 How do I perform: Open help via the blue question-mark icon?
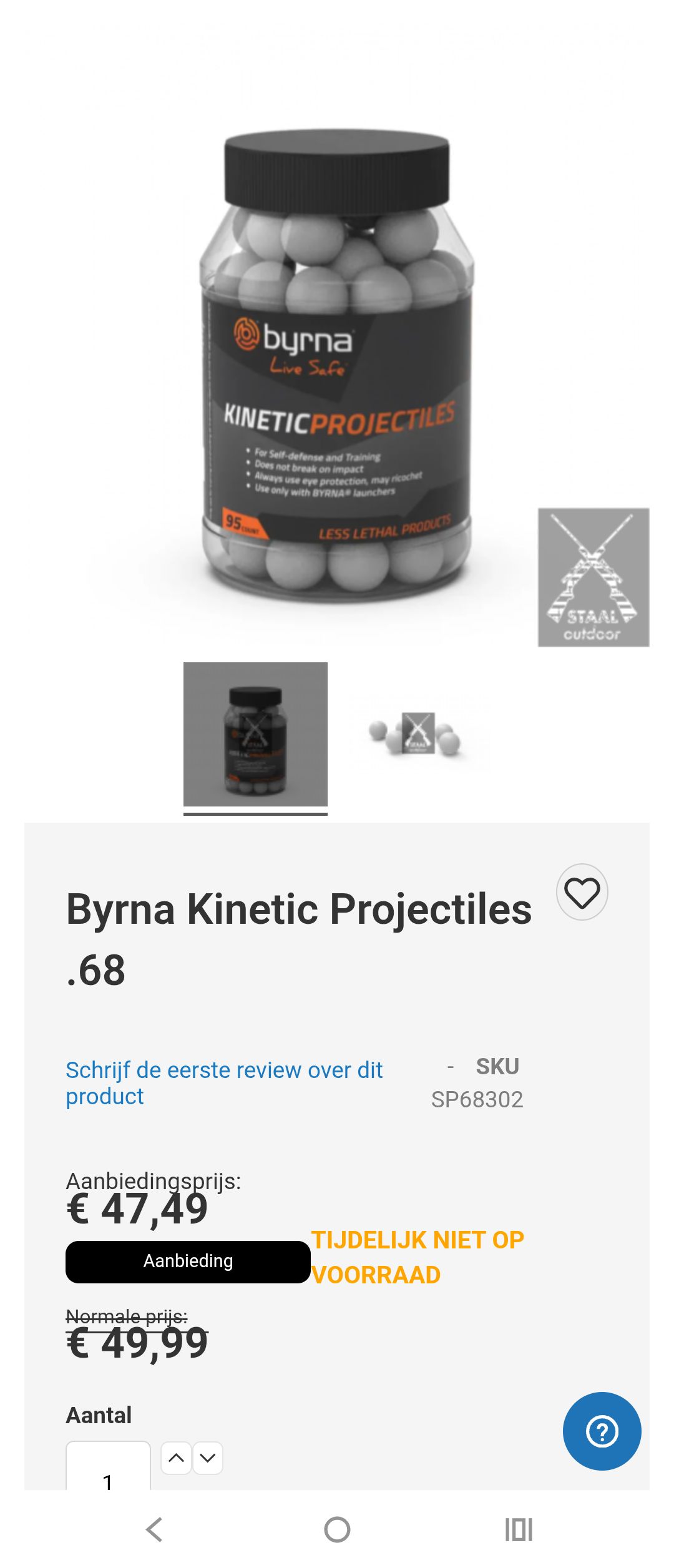click(x=601, y=1431)
